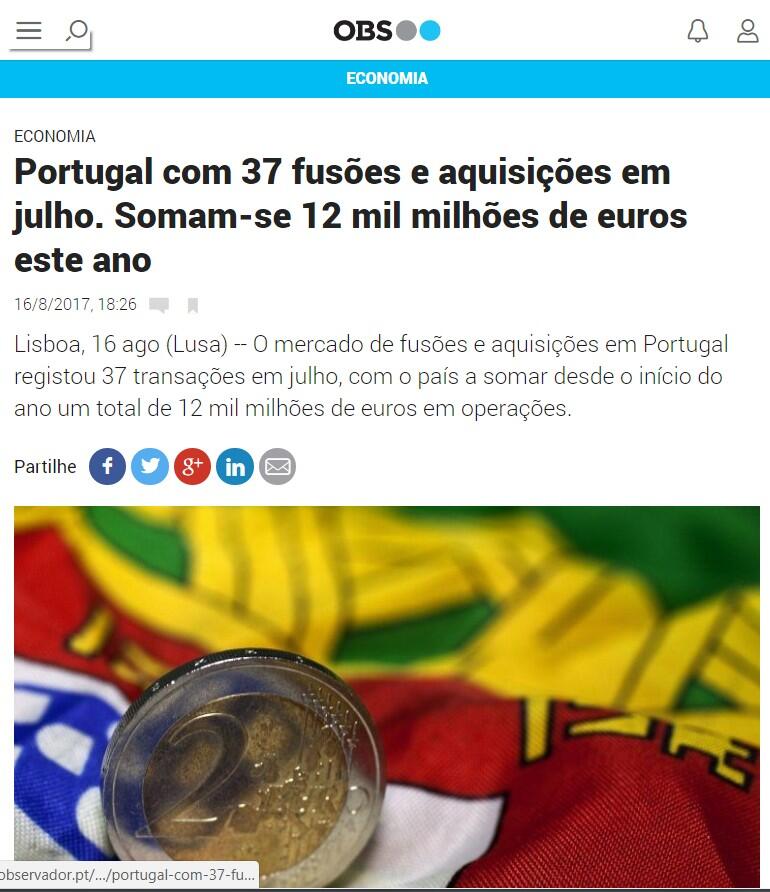
Task: Share article on Facebook
Action: (107, 466)
